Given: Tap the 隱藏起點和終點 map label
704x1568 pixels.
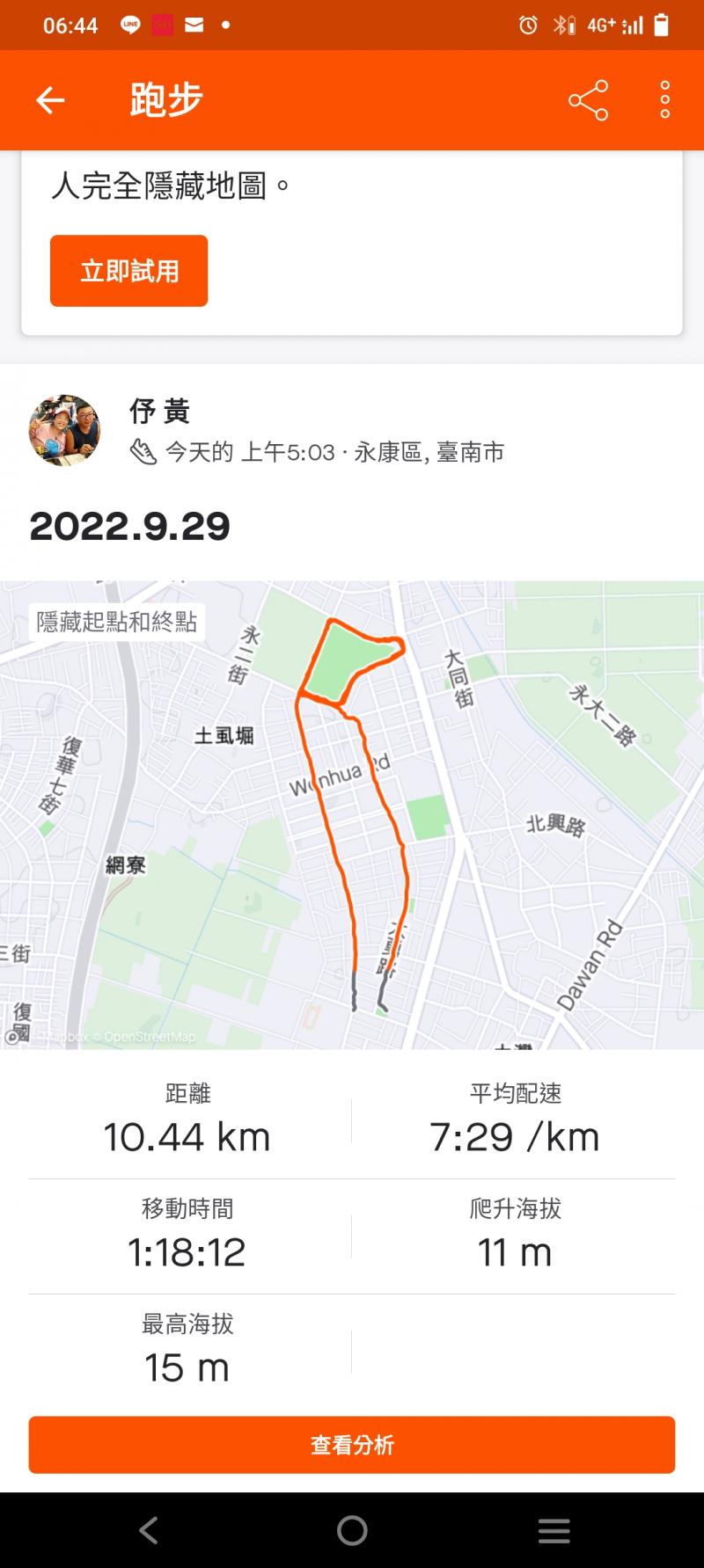Looking at the screenshot, I should tap(117, 623).
